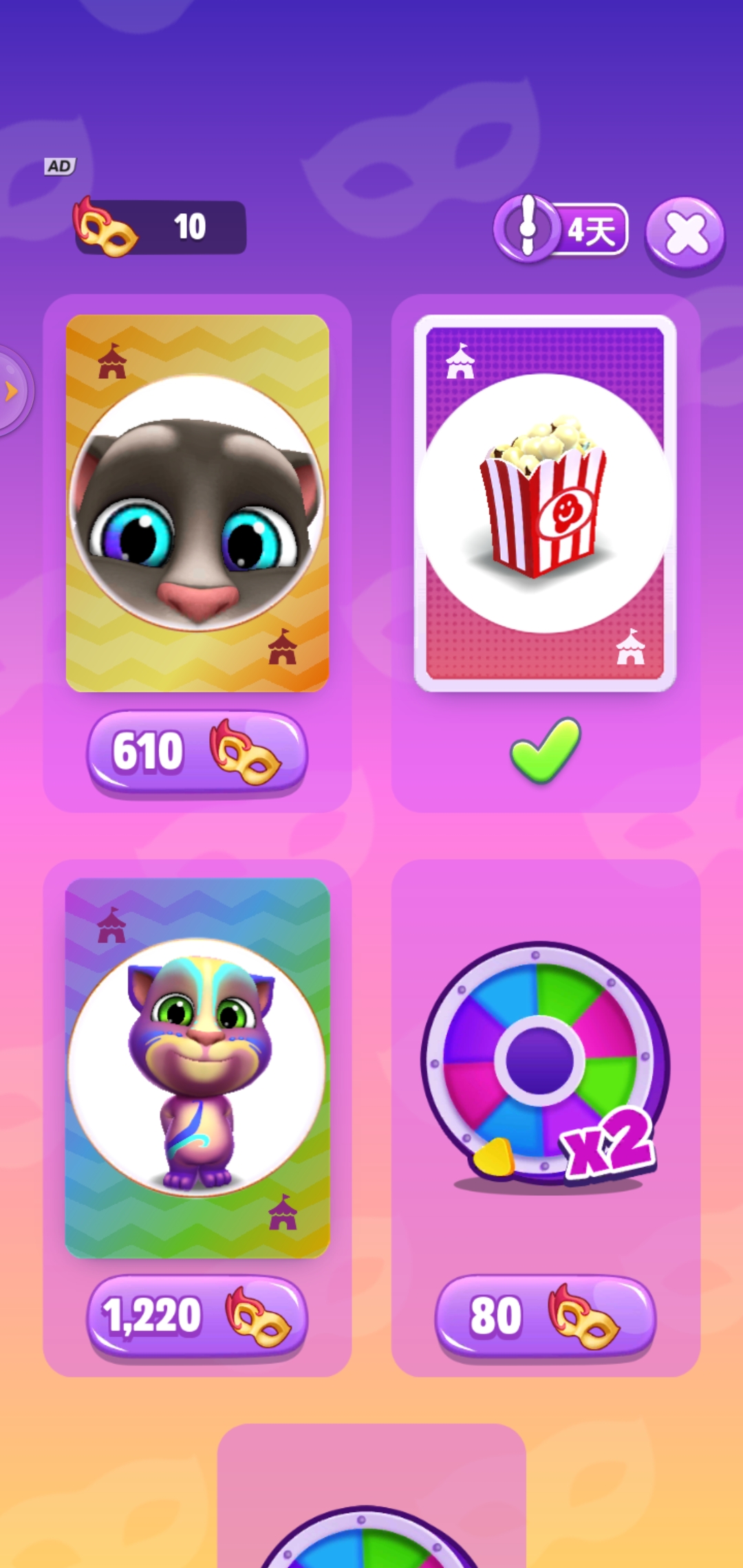Buy the colorful cat outfit for 1,220 masks
The height and width of the screenshot is (1568, 743).
197,1316
